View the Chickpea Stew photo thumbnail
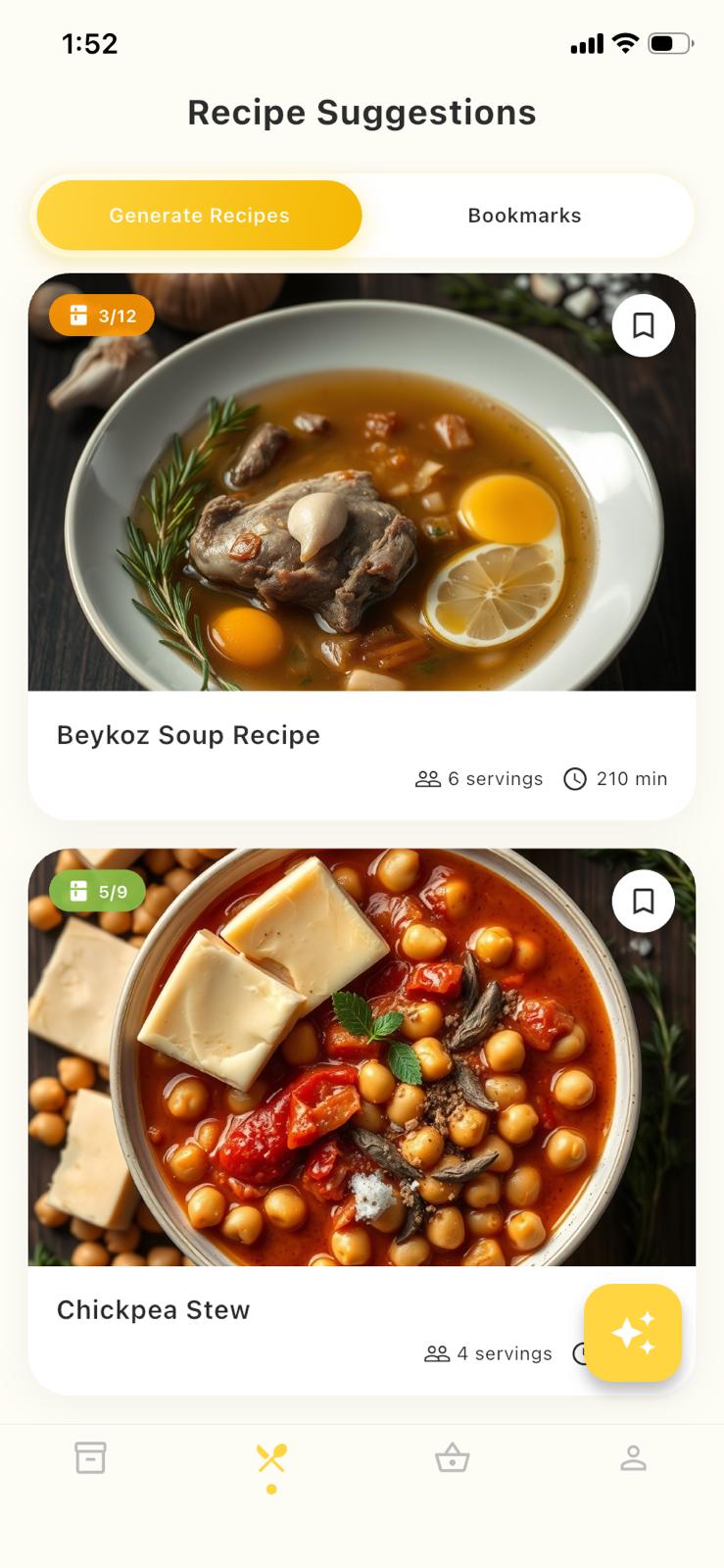724x1568 pixels. (x=362, y=1058)
